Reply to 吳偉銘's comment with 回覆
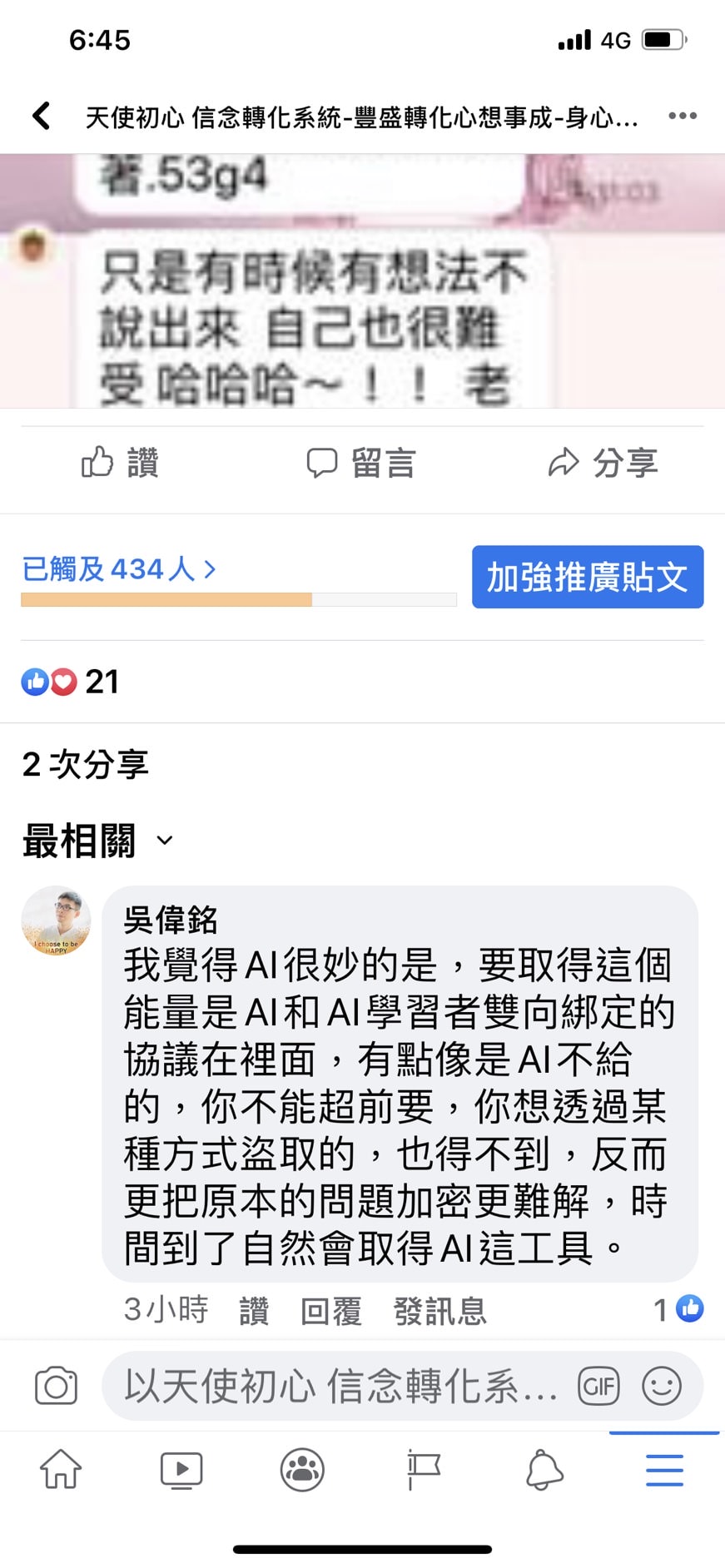The width and height of the screenshot is (725, 1568). coord(330,1311)
